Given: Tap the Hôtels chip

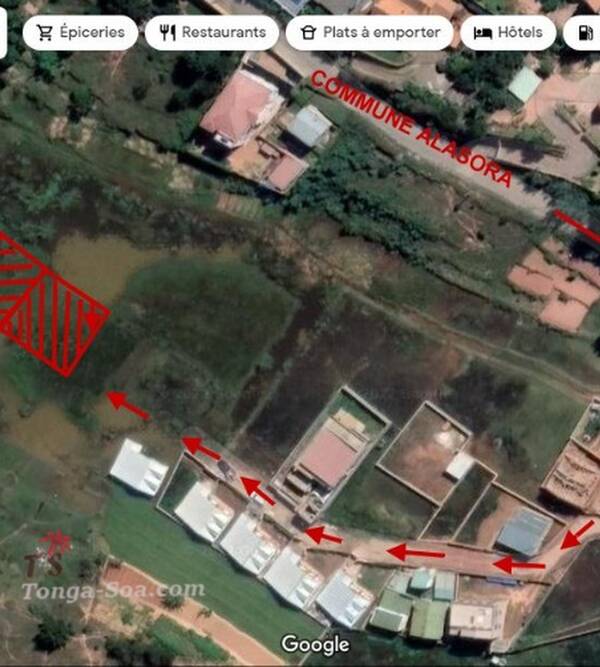Looking at the screenshot, I should click(x=509, y=32).
